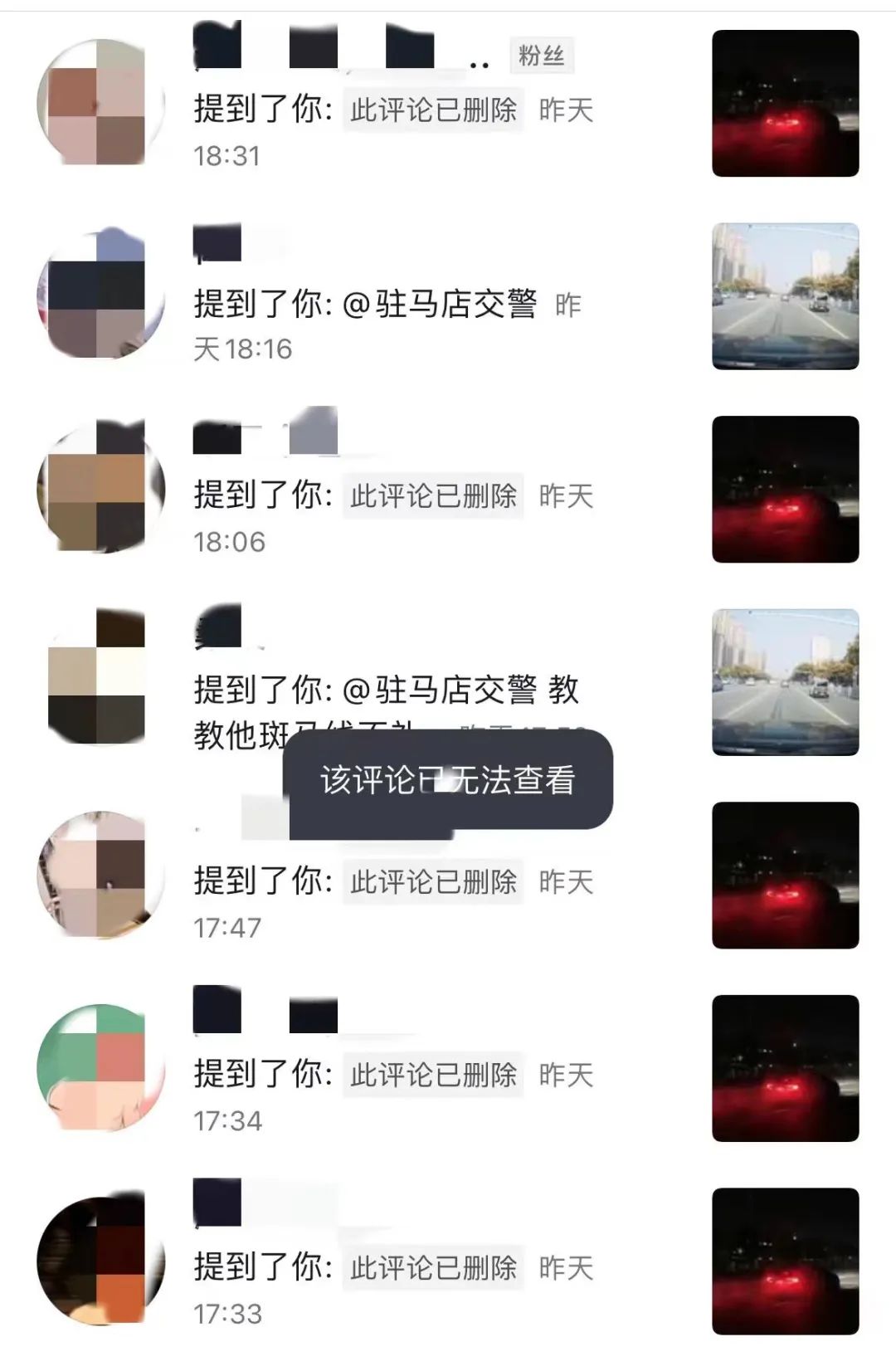Open video thumbnail beside the 18:31 mention
This screenshot has width=896, height=1371.
(x=785, y=104)
